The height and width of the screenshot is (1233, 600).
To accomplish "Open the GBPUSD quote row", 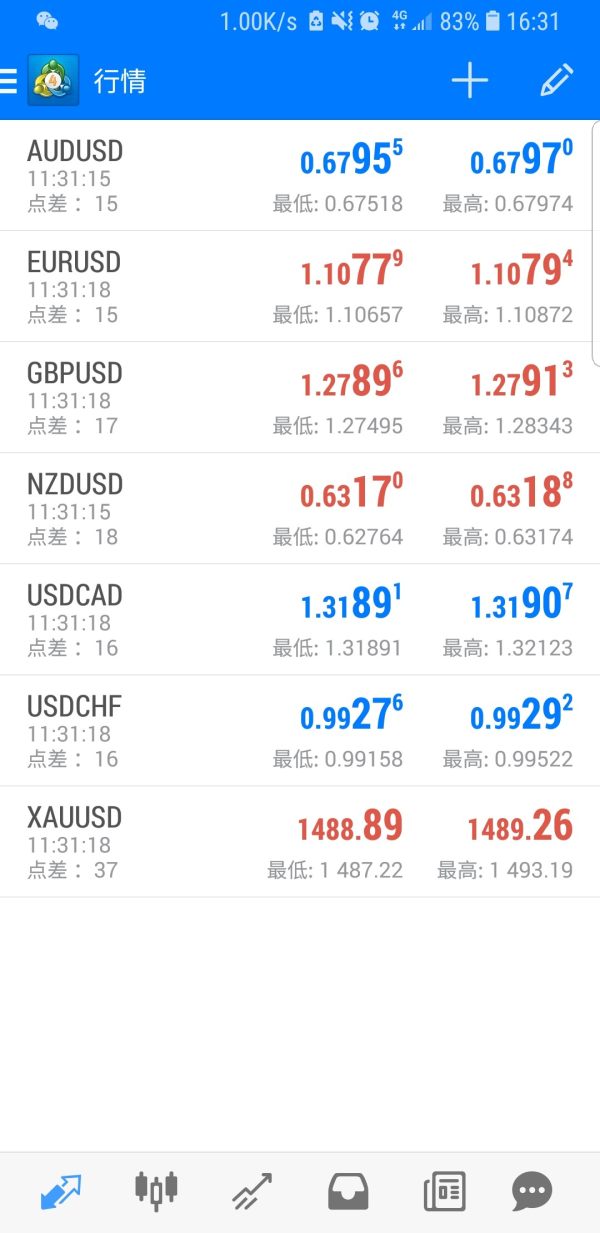I will pyautogui.click(x=300, y=398).
